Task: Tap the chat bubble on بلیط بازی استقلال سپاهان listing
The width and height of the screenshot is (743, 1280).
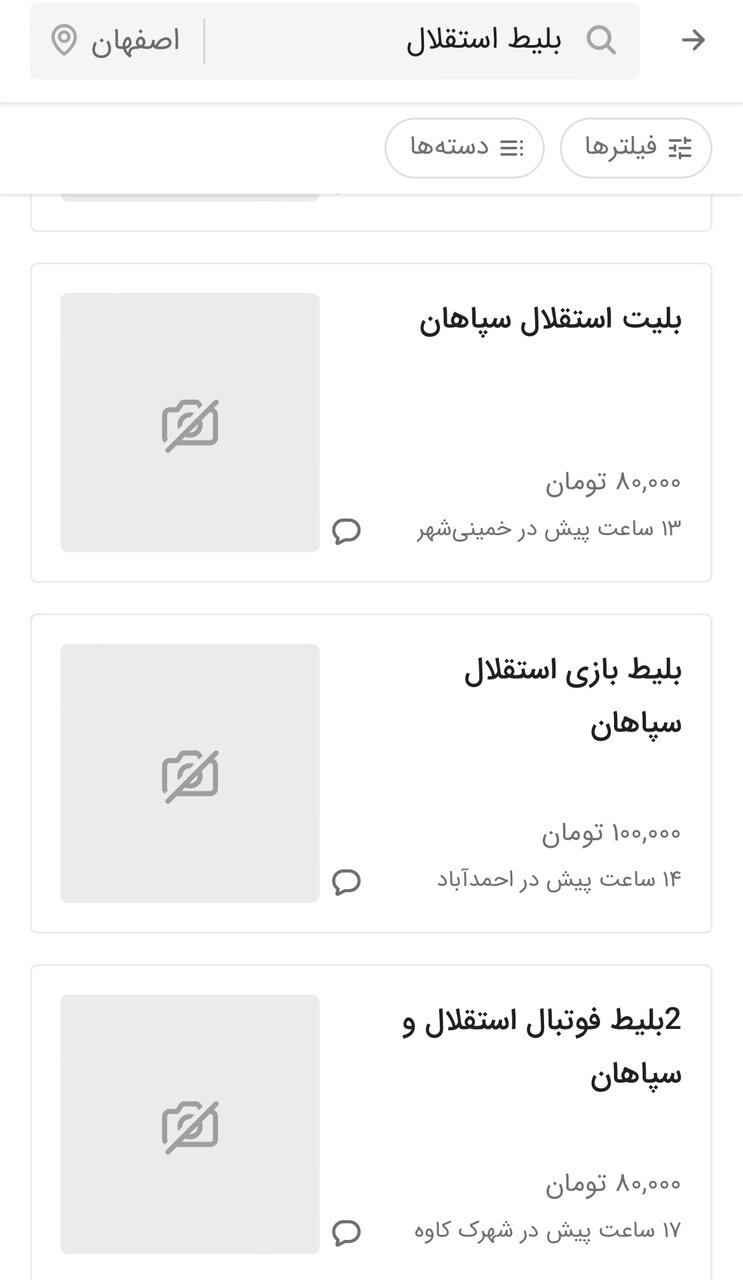Action: (x=347, y=881)
